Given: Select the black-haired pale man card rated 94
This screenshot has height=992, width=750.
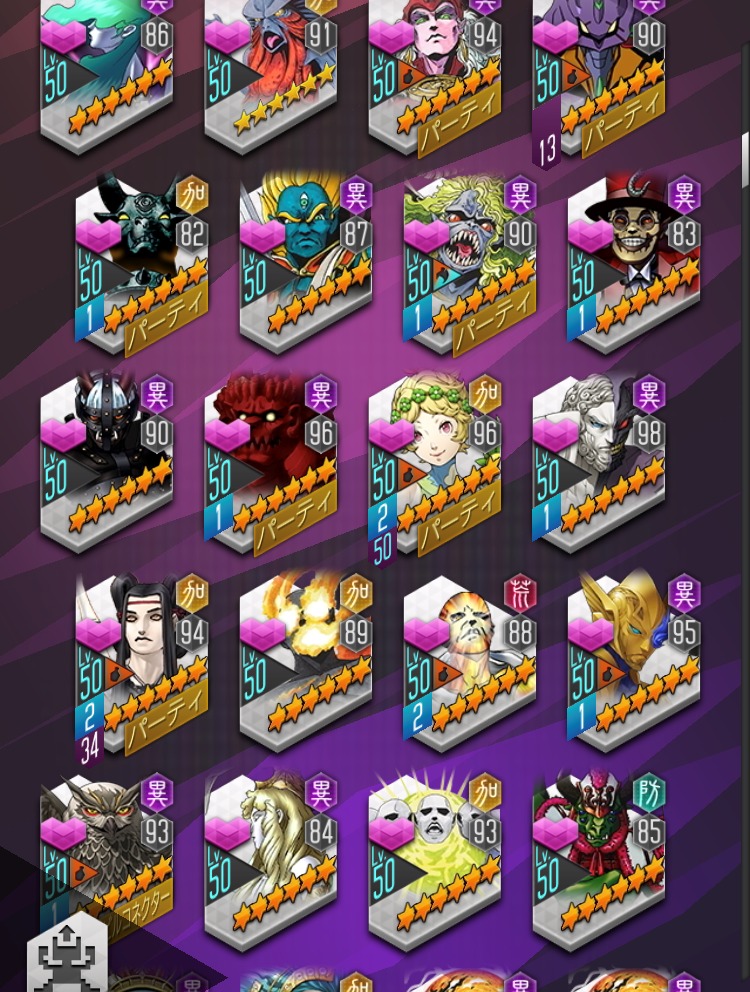Looking at the screenshot, I should pos(140,662).
